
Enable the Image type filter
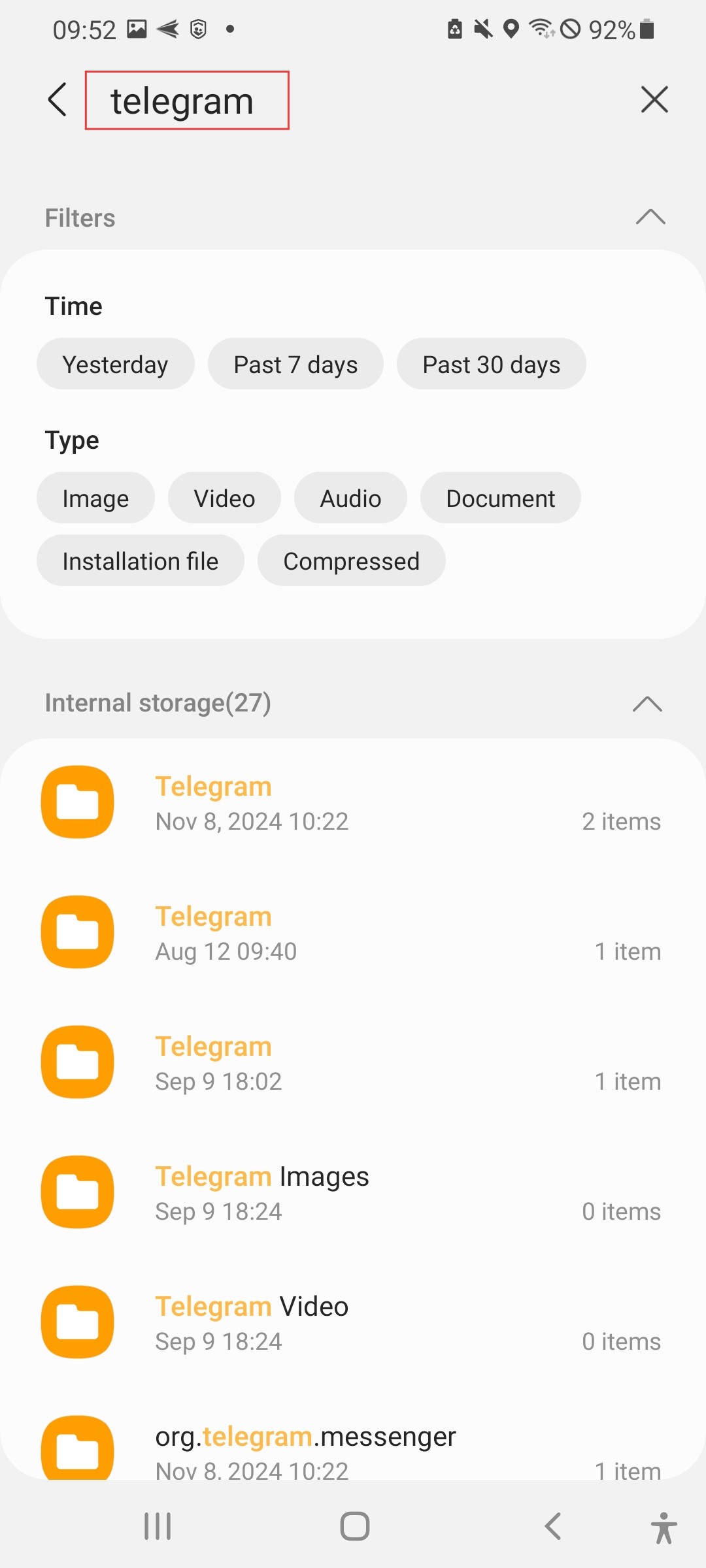pos(95,498)
